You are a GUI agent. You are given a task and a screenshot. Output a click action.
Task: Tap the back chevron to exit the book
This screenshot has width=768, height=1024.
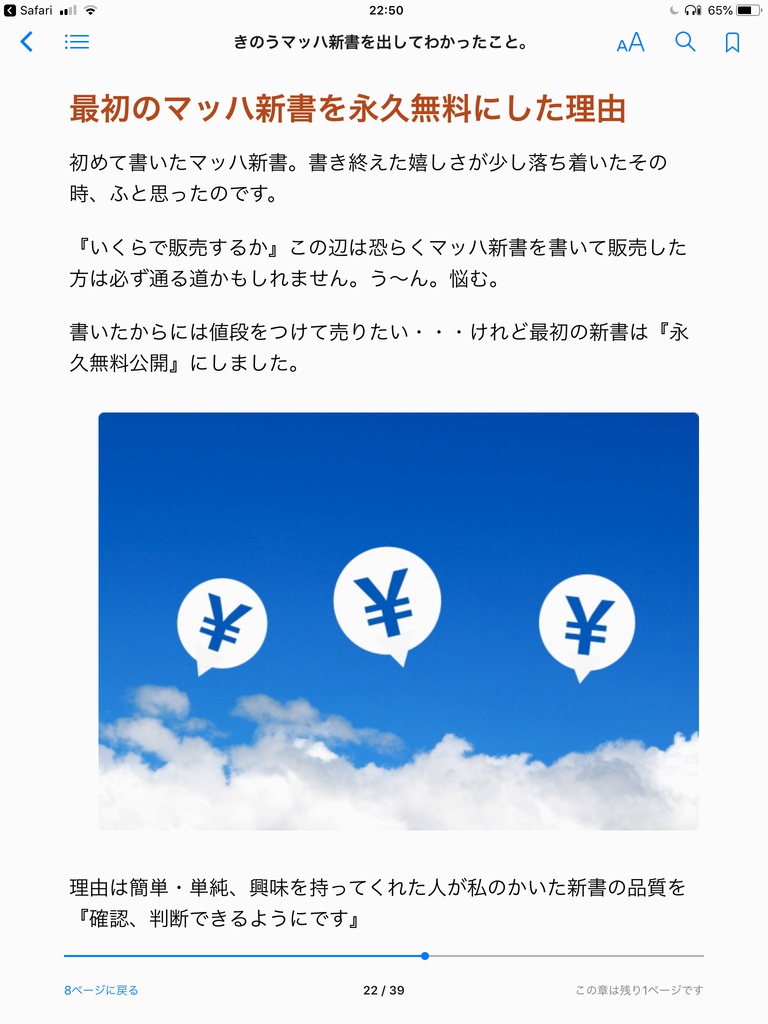(26, 43)
